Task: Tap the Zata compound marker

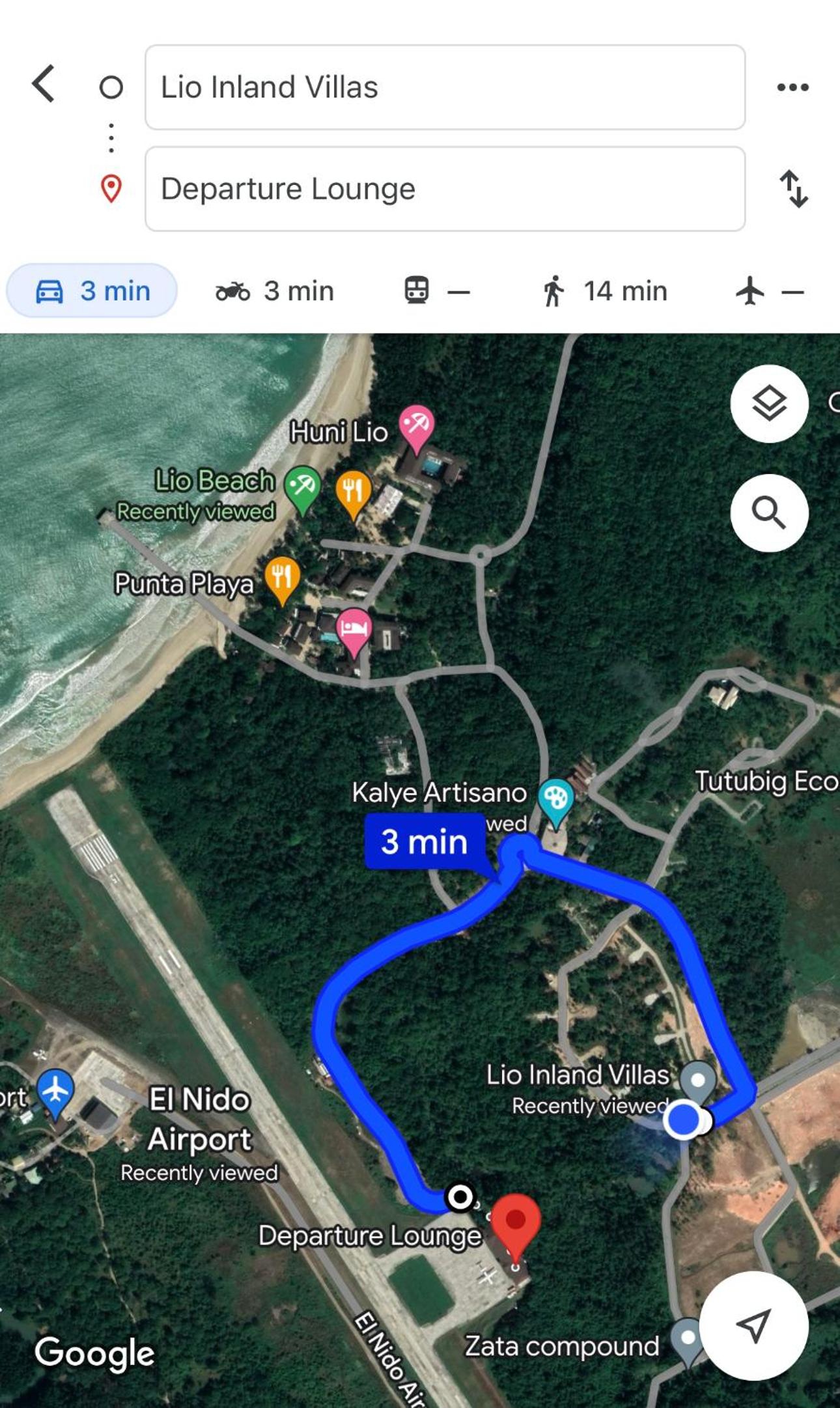Action: pos(688,1341)
